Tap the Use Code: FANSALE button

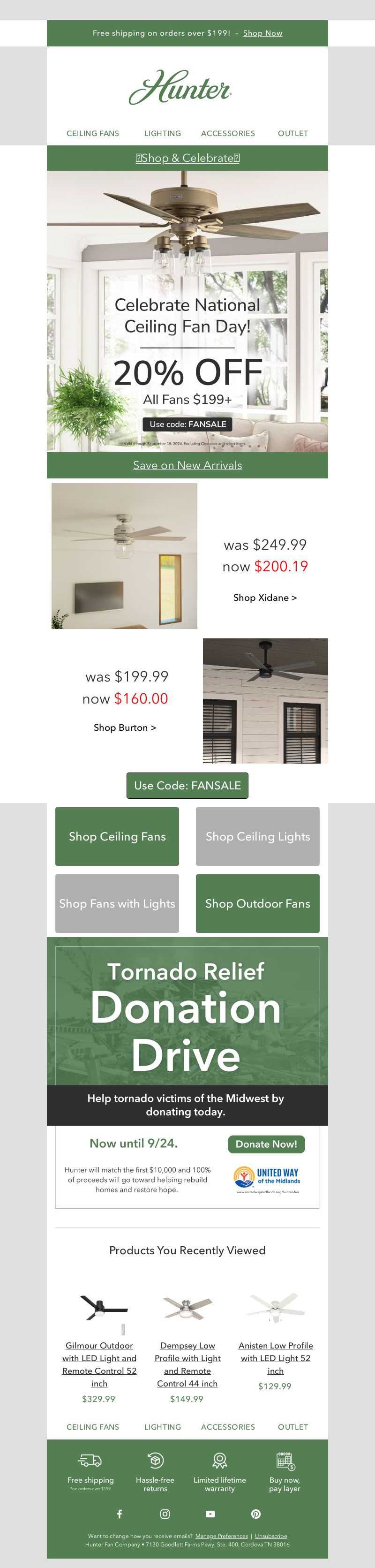click(x=187, y=785)
